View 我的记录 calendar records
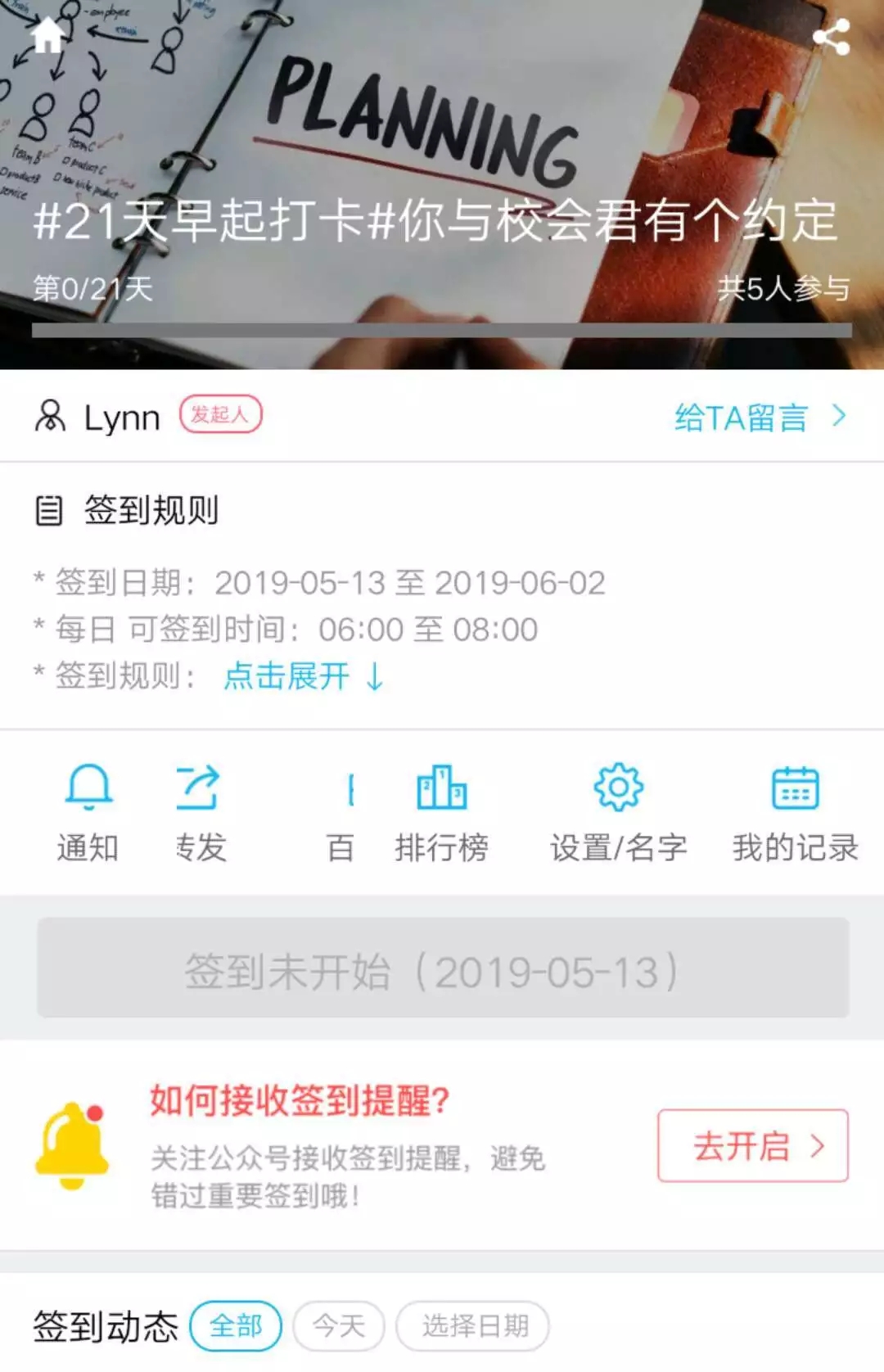This screenshot has height=1372, width=884. tap(795, 810)
